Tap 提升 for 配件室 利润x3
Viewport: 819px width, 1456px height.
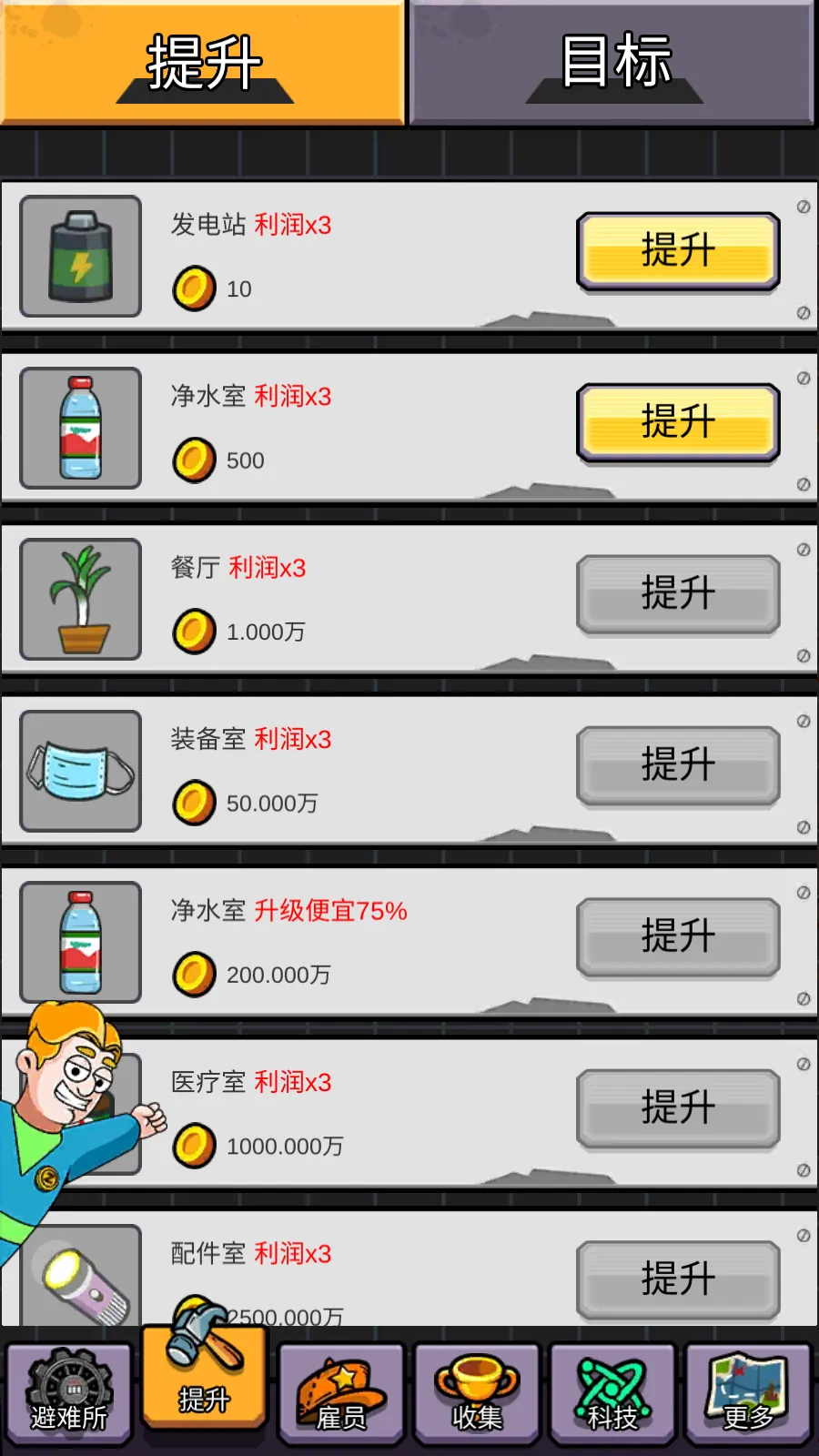click(678, 1279)
